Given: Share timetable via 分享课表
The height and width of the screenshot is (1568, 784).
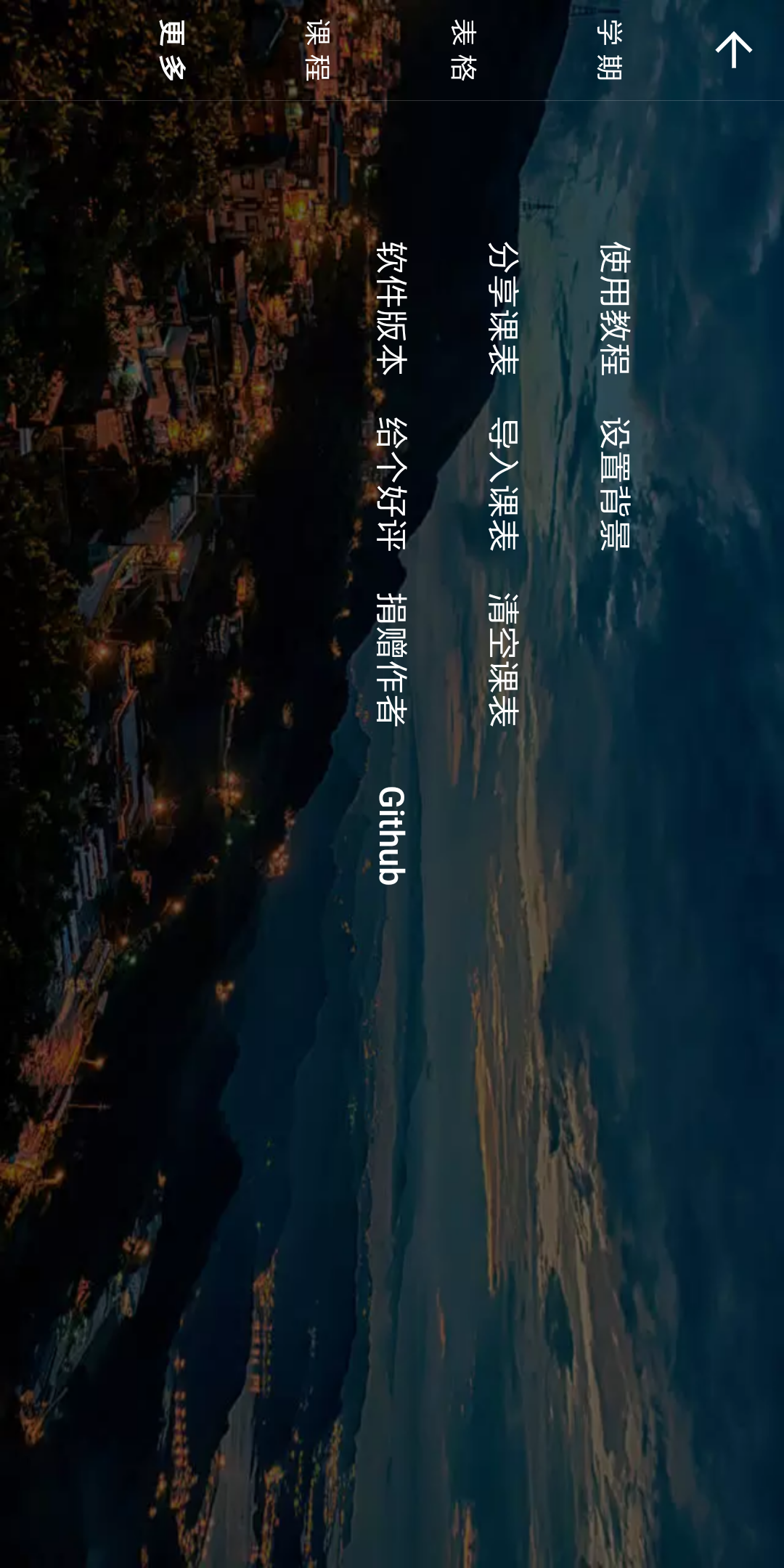Looking at the screenshot, I should click(x=503, y=309).
